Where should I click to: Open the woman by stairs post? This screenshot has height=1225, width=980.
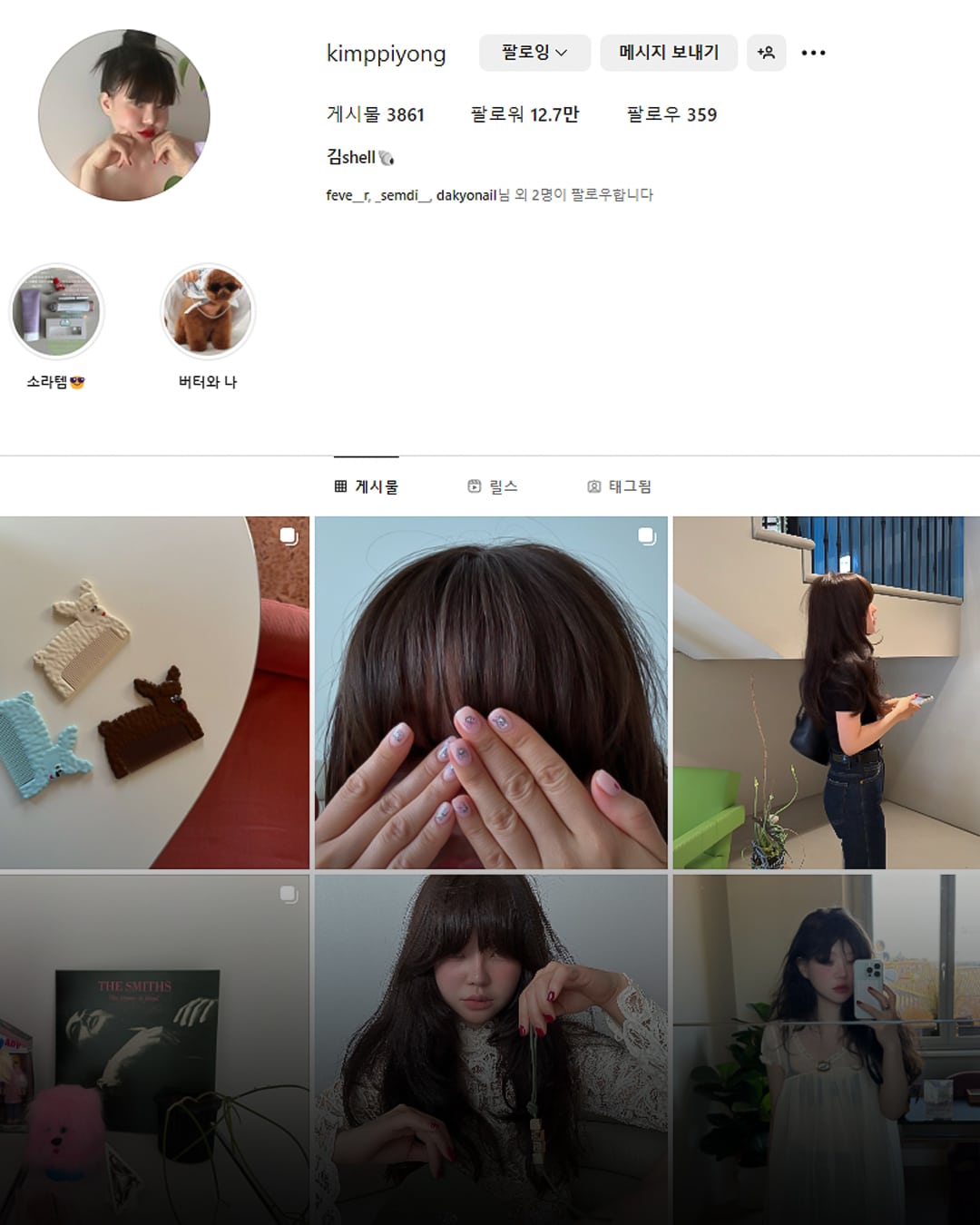click(827, 692)
